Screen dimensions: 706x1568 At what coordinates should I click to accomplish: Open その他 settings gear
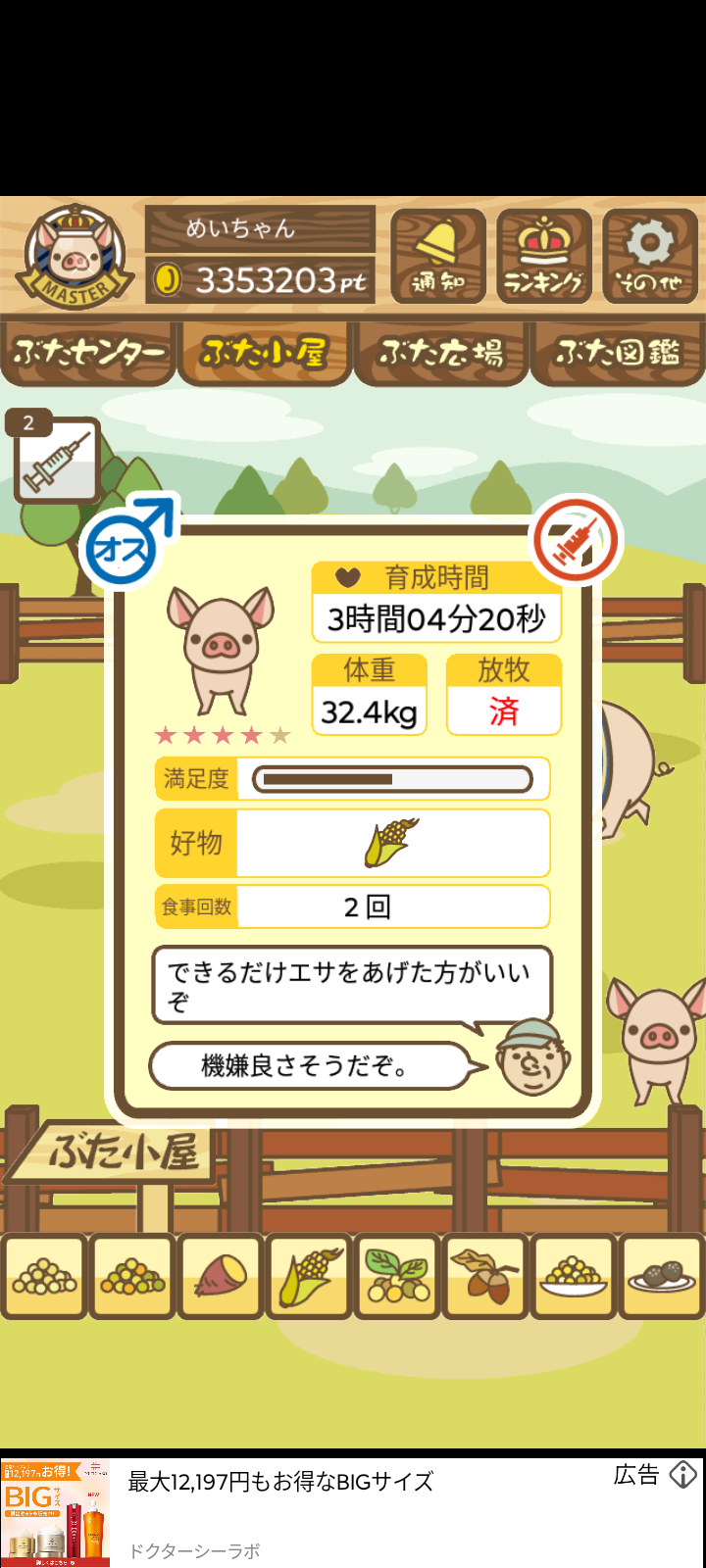point(650,256)
